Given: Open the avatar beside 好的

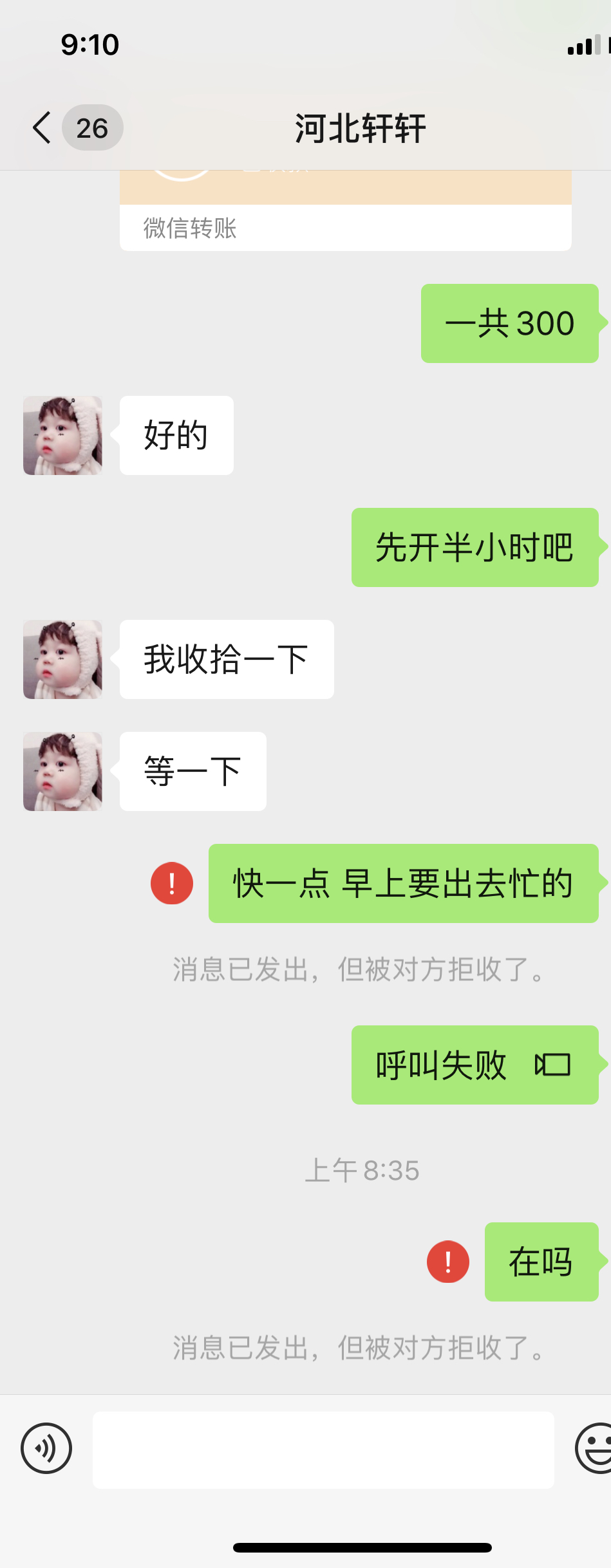Looking at the screenshot, I should [x=62, y=436].
